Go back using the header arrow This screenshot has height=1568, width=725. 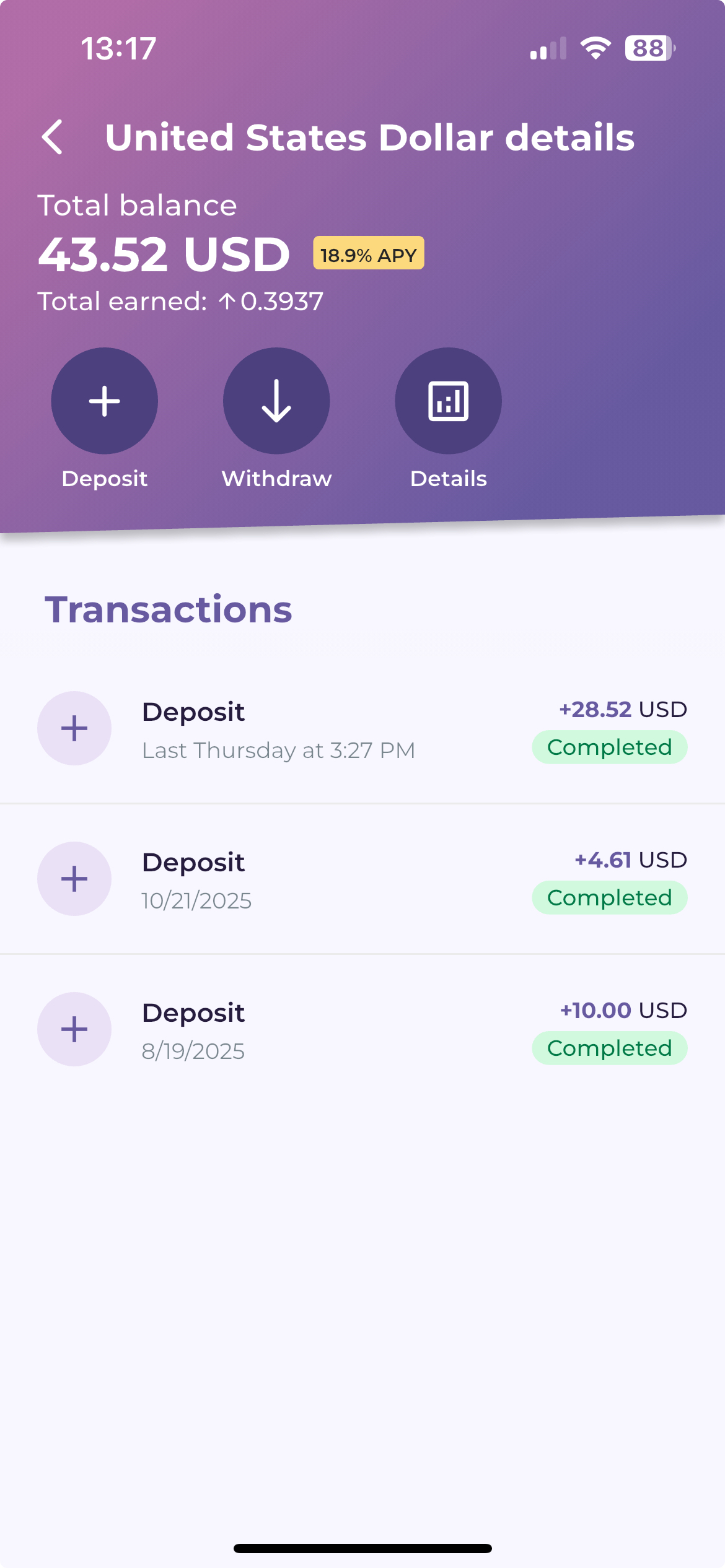point(53,137)
